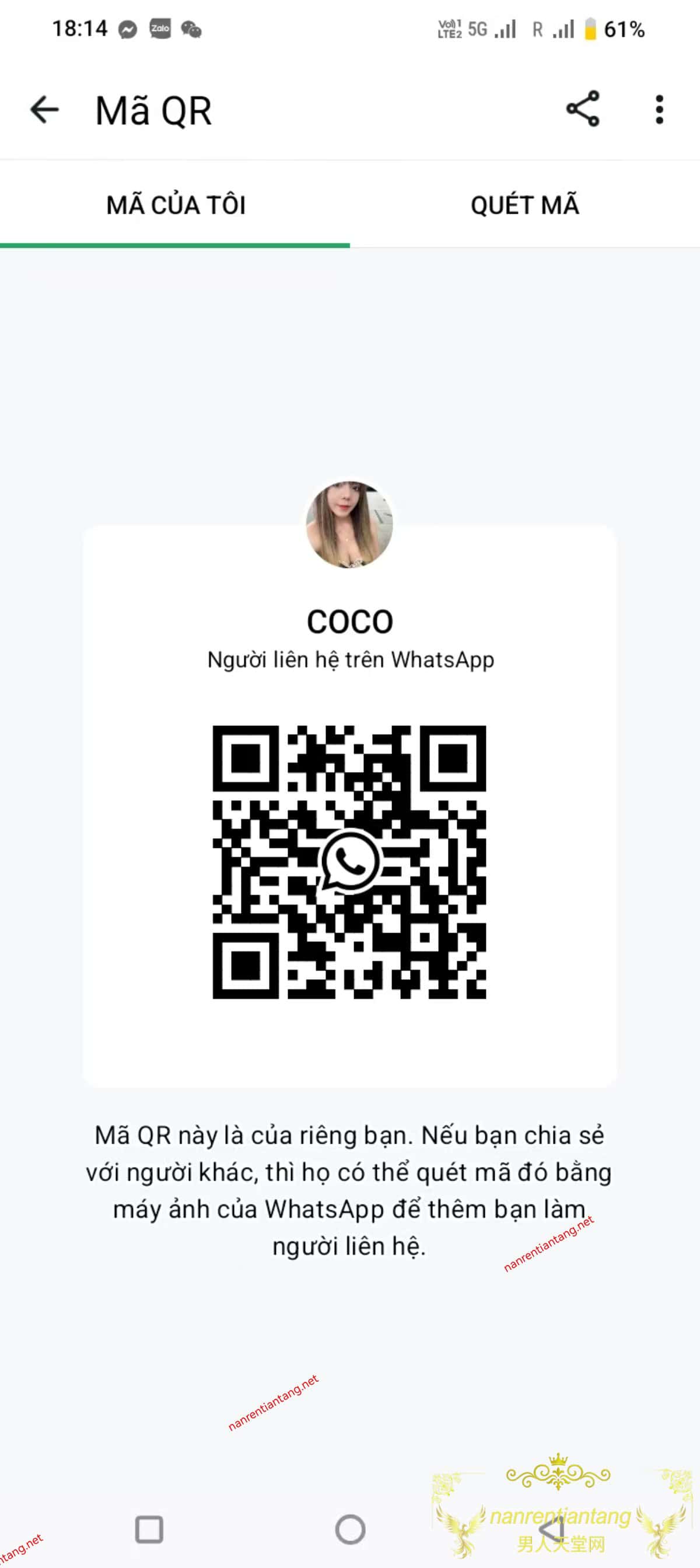Switch to the QUÉT MÃ tab
700x1568 pixels.
pos(524,205)
